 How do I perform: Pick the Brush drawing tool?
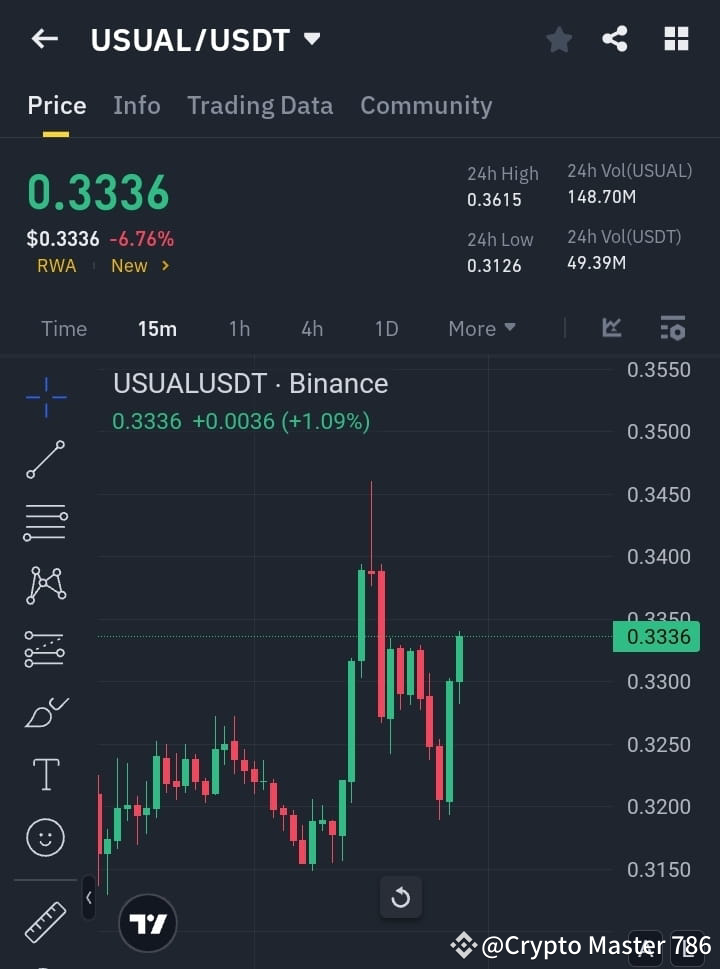click(x=45, y=712)
